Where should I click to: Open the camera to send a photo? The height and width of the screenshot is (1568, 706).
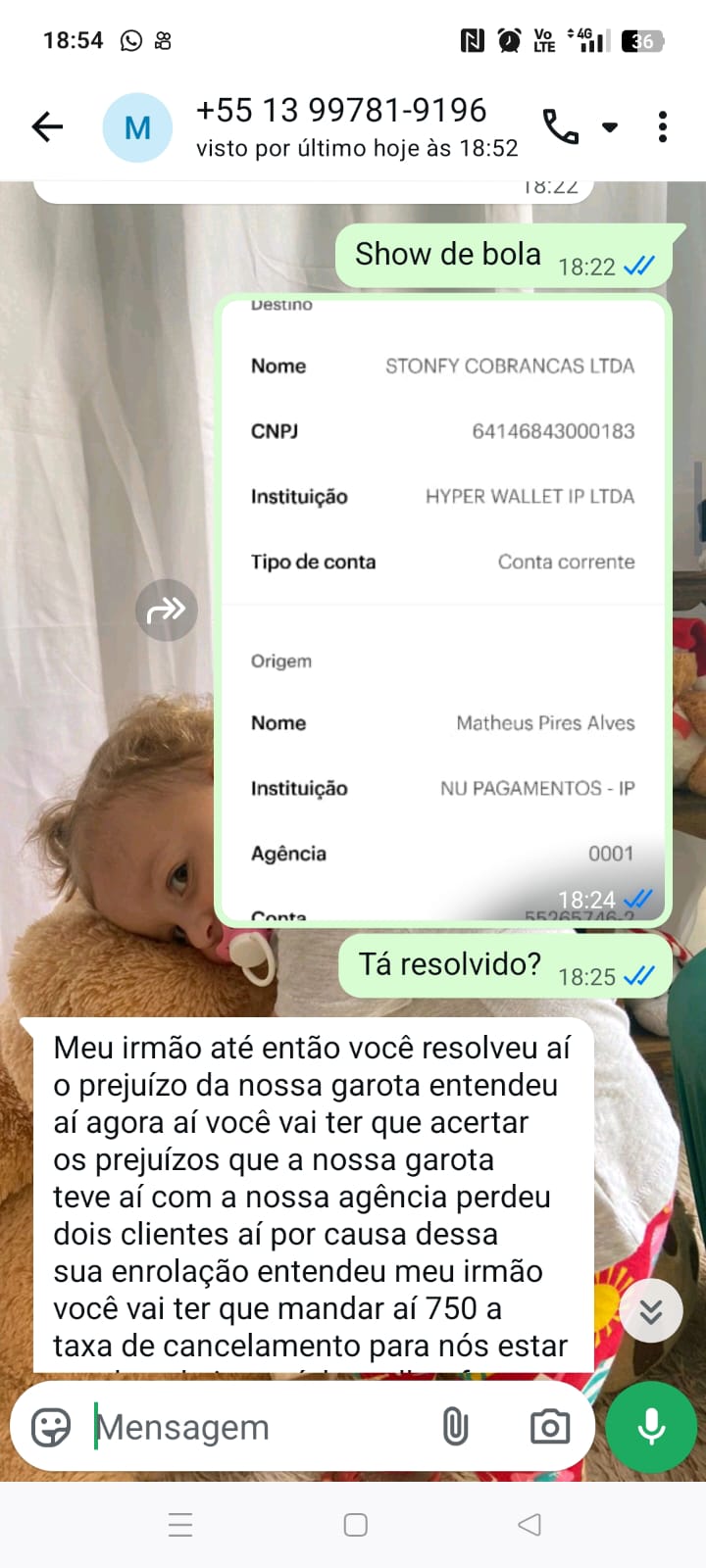(x=549, y=1427)
